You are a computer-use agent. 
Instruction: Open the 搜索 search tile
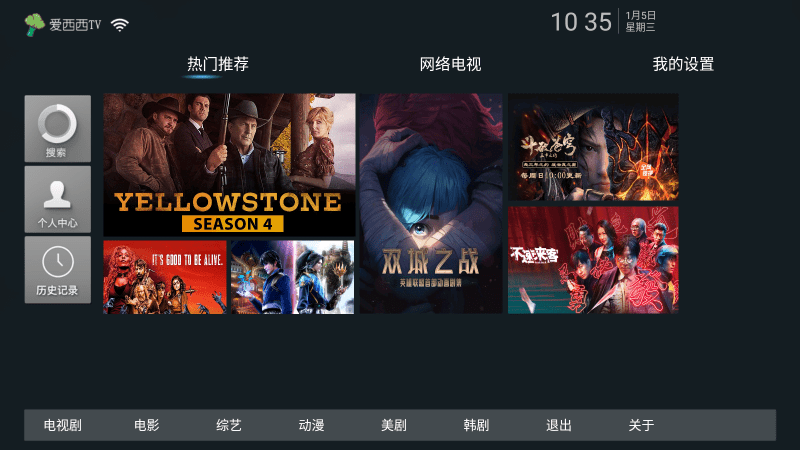click(57, 129)
